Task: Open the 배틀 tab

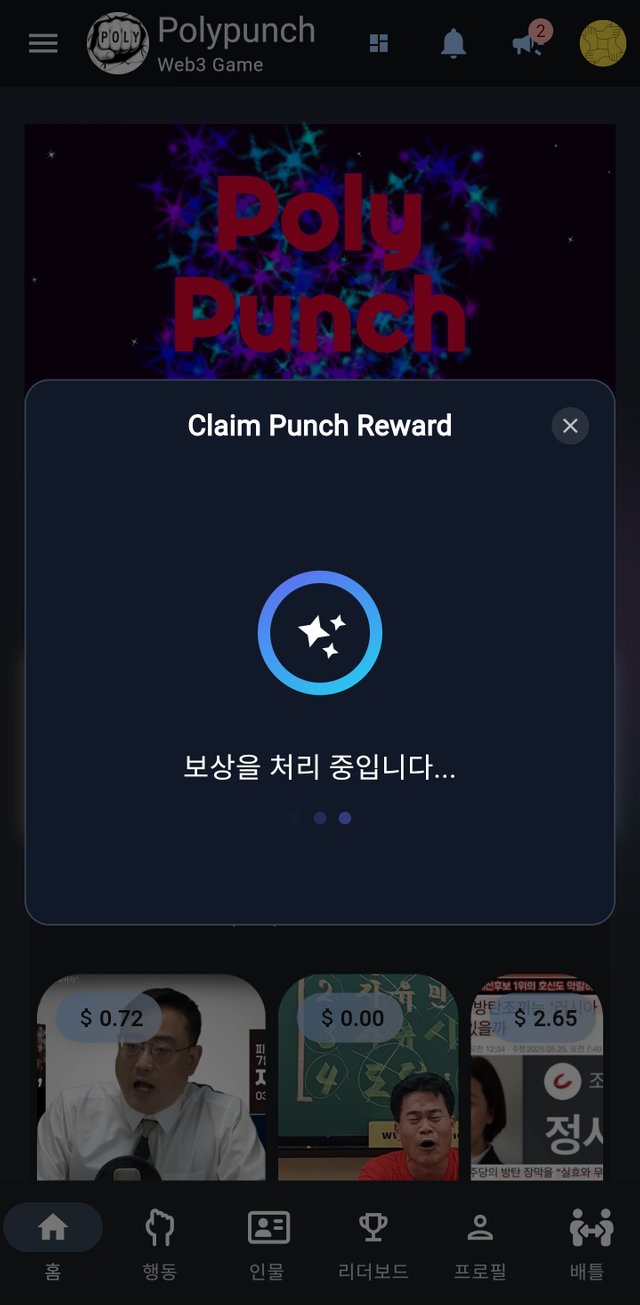Action: point(588,1241)
